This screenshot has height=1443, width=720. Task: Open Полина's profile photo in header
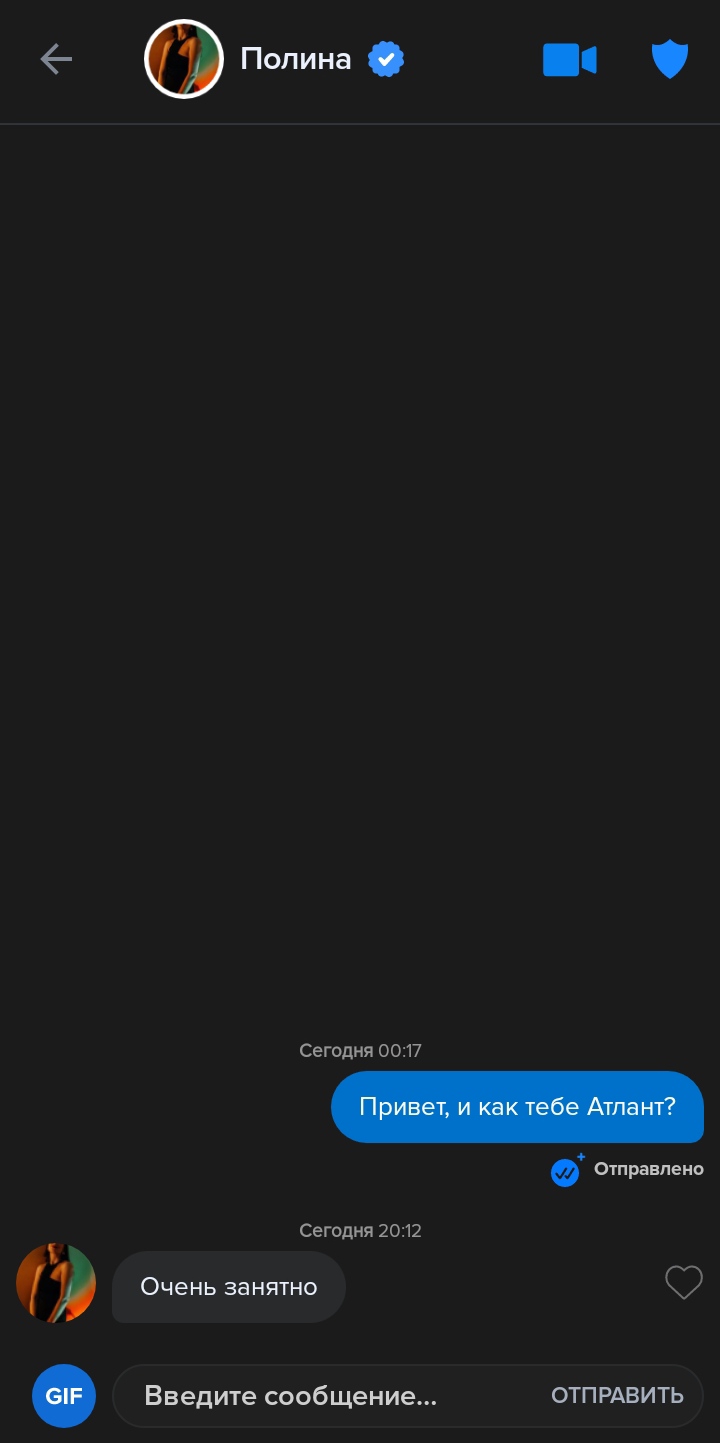point(184,60)
